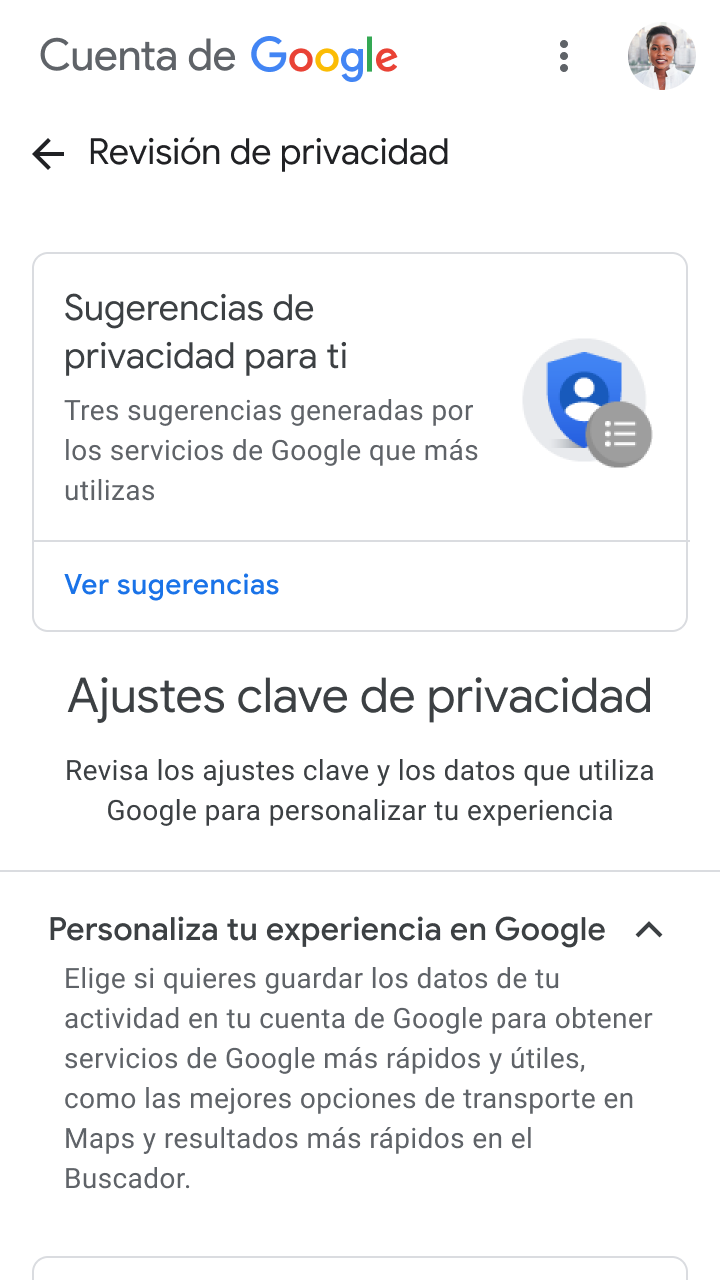
Task: Open your account profile photo
Action: pos(661,57)
